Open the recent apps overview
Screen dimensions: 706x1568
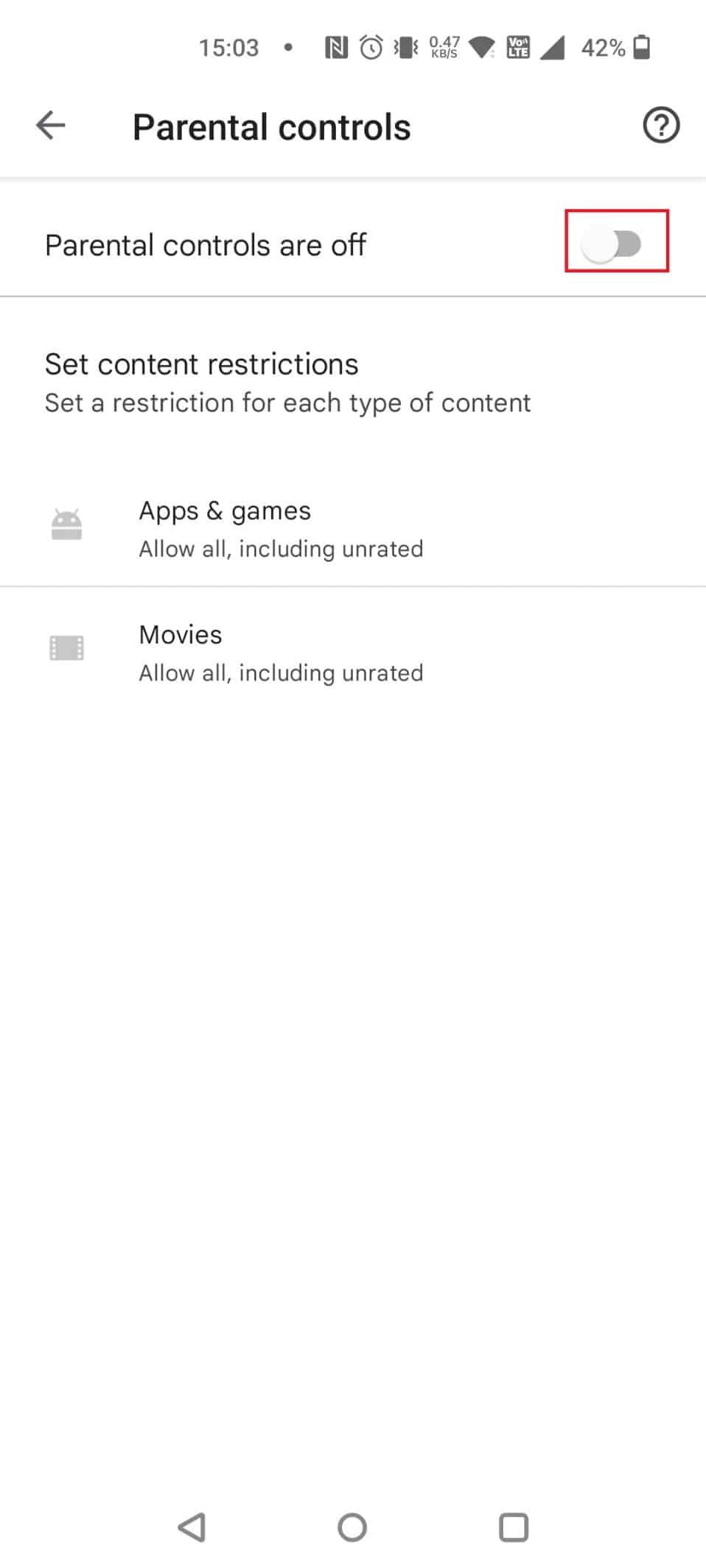tap(513, 1527)
